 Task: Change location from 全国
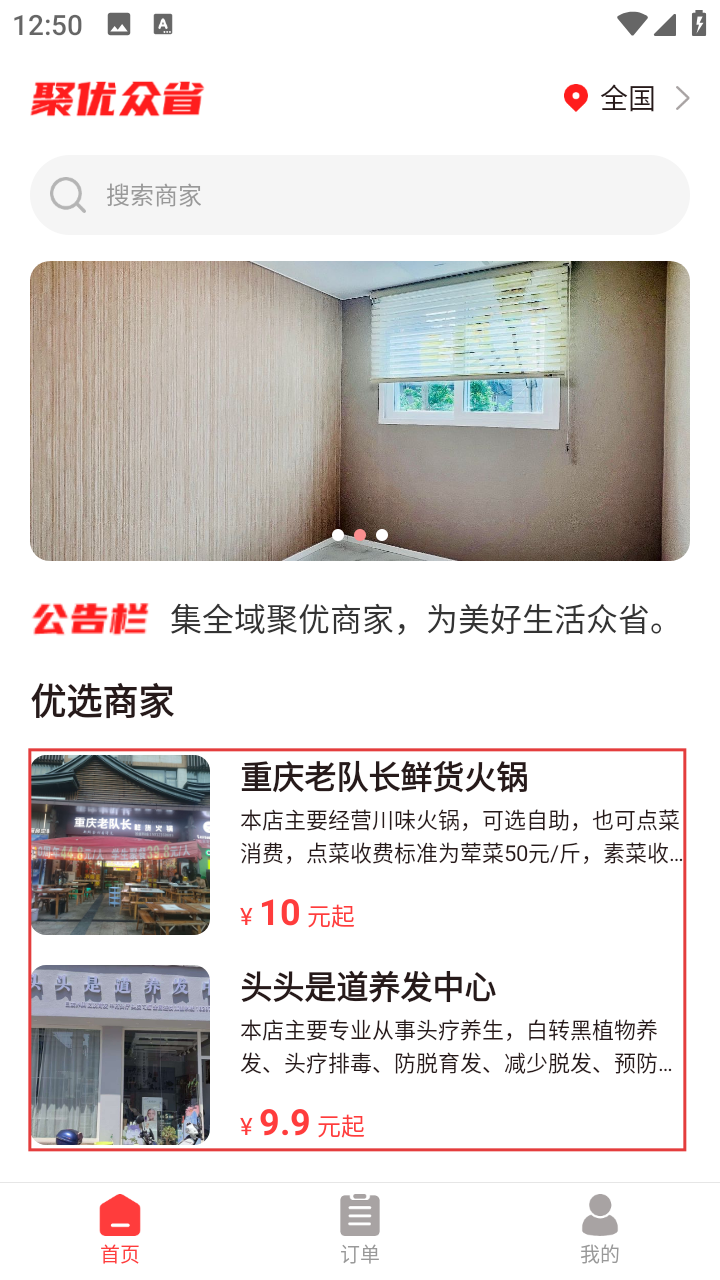(627, 98)
